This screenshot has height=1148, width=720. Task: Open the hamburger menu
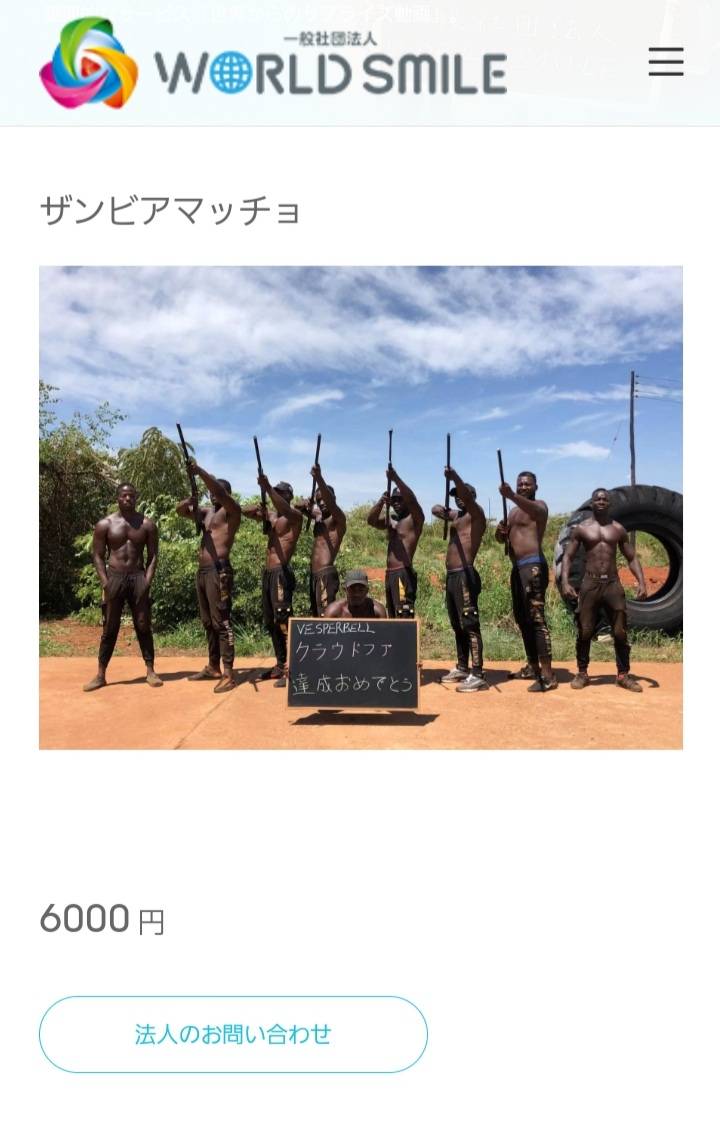click(665, 62)
